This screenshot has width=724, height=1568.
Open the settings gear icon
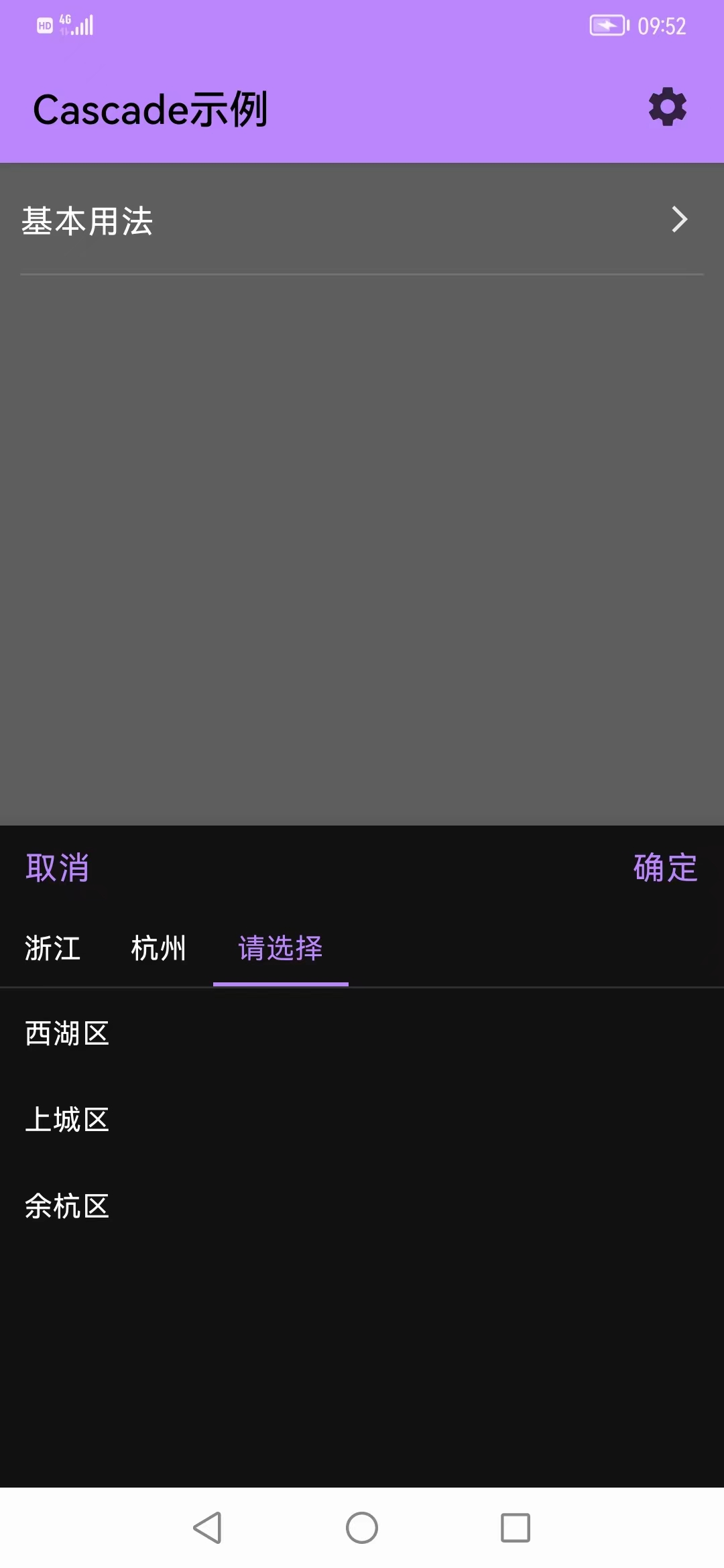coord(668,107)
